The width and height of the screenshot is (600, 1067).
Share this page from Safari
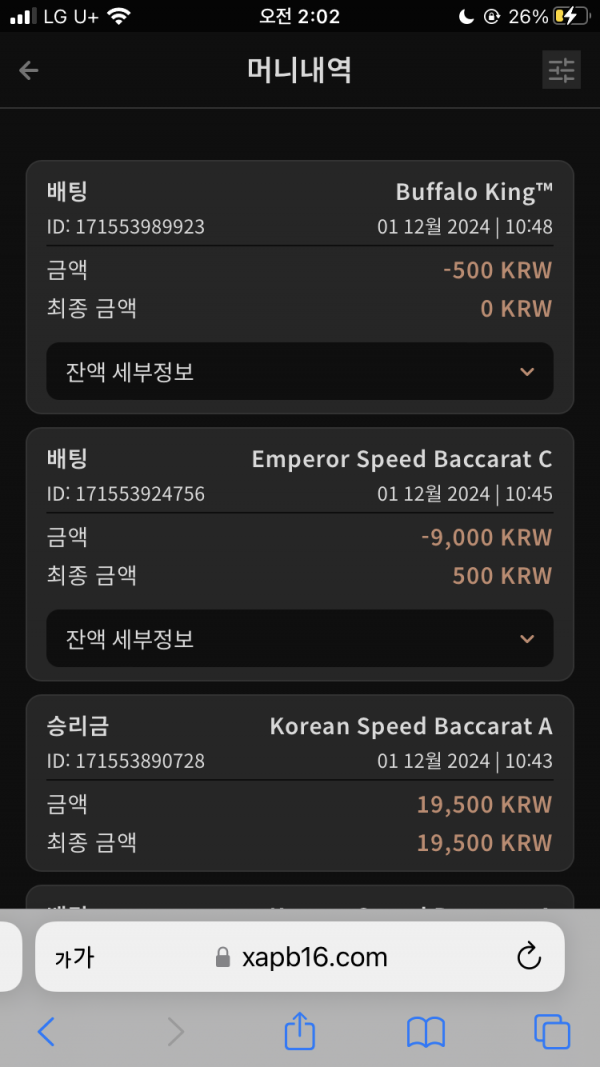point(299,1030)
